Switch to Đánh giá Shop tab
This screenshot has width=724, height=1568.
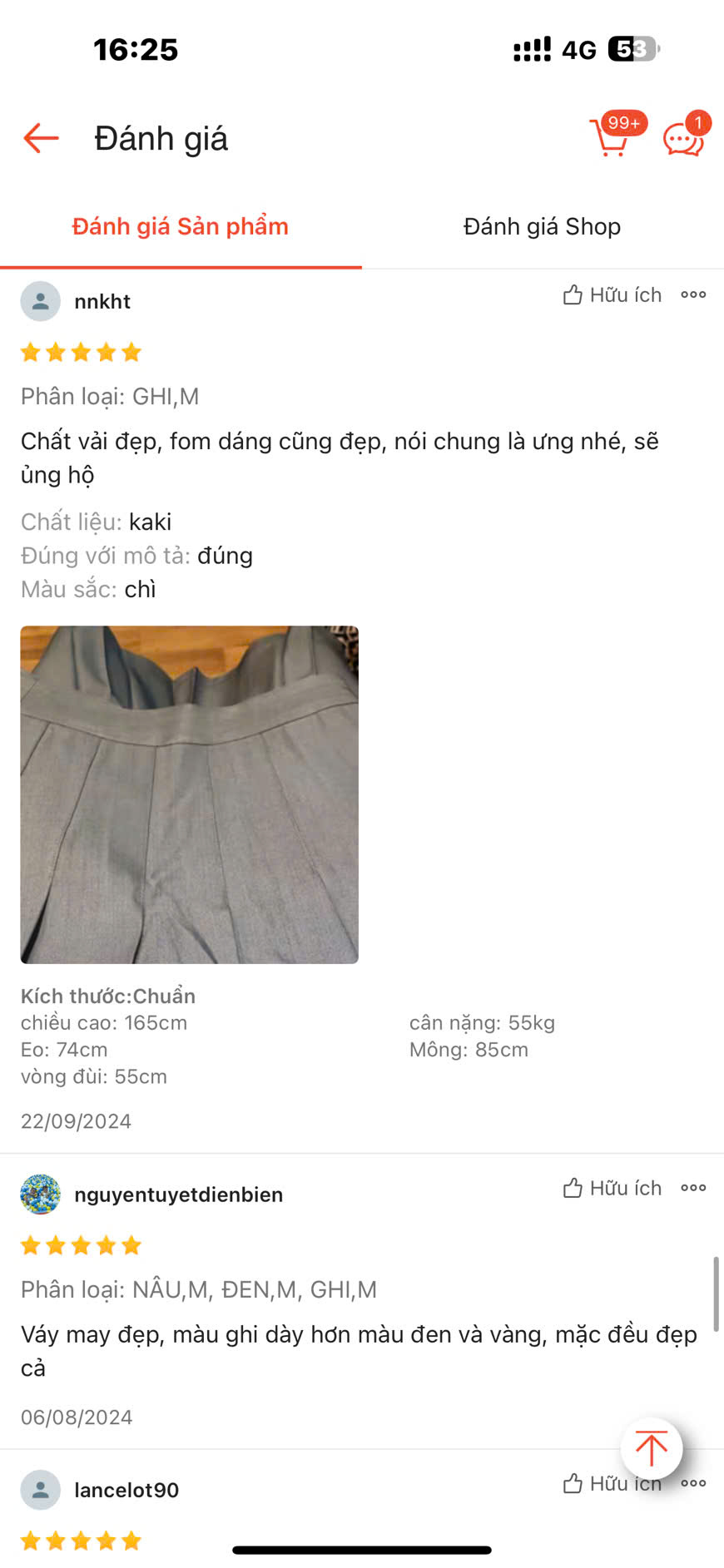coord(542,226)
